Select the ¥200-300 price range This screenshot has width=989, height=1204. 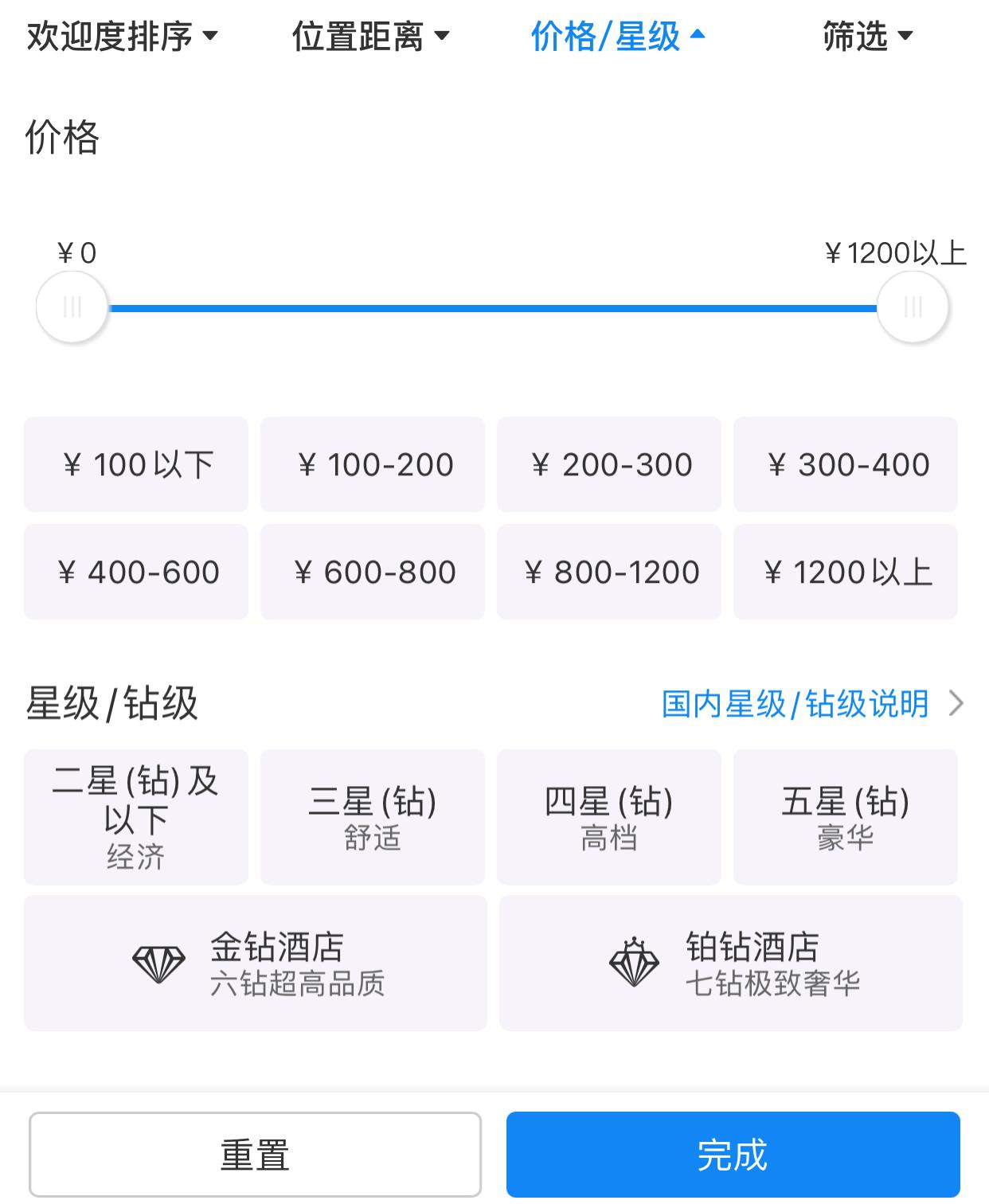608,464
